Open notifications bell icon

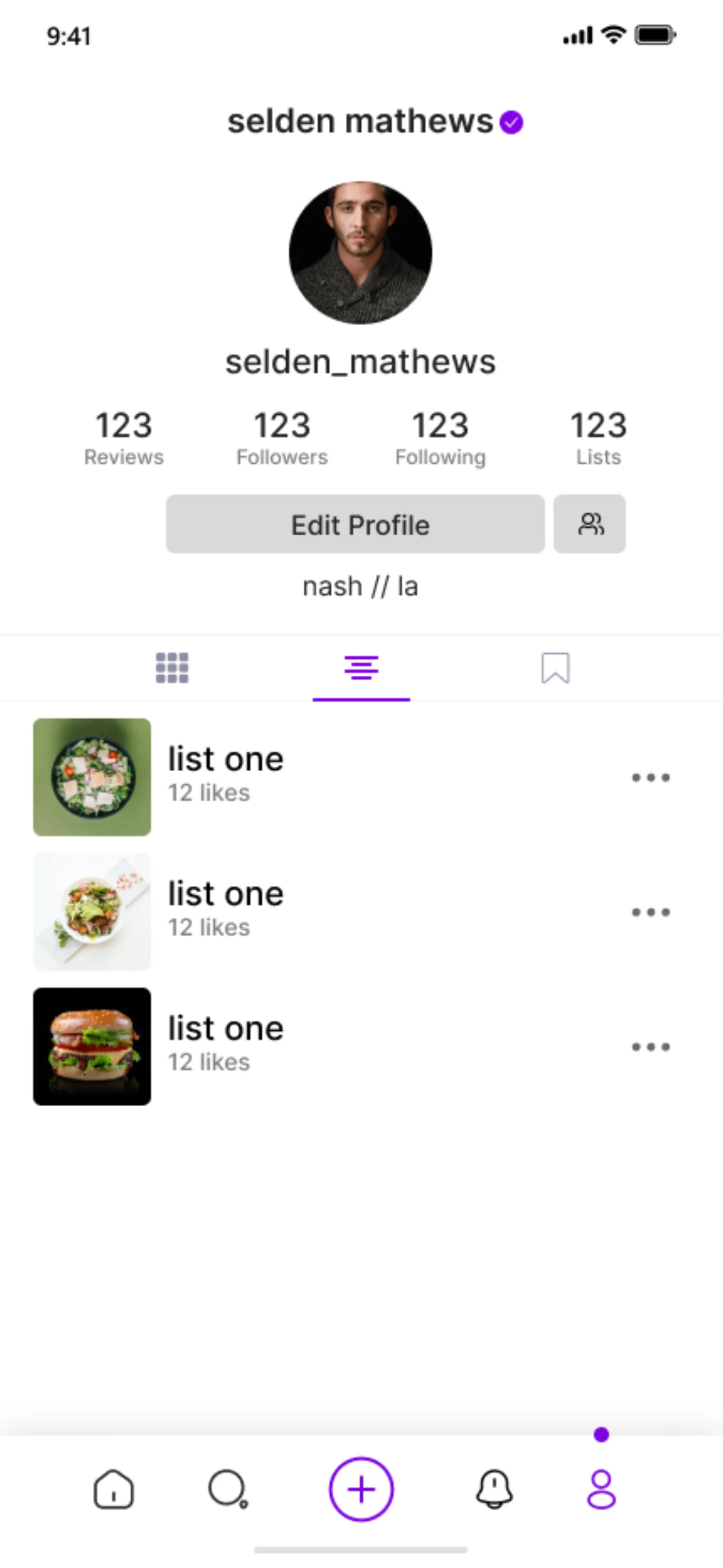click(x=493, y=1490)
